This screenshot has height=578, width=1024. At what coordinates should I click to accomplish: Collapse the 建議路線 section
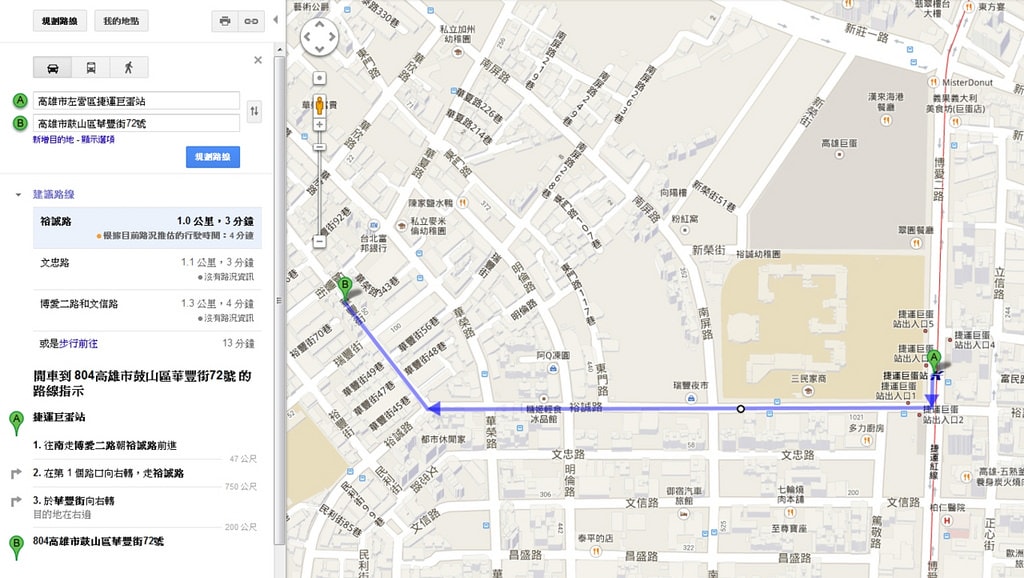click(18, 194)
